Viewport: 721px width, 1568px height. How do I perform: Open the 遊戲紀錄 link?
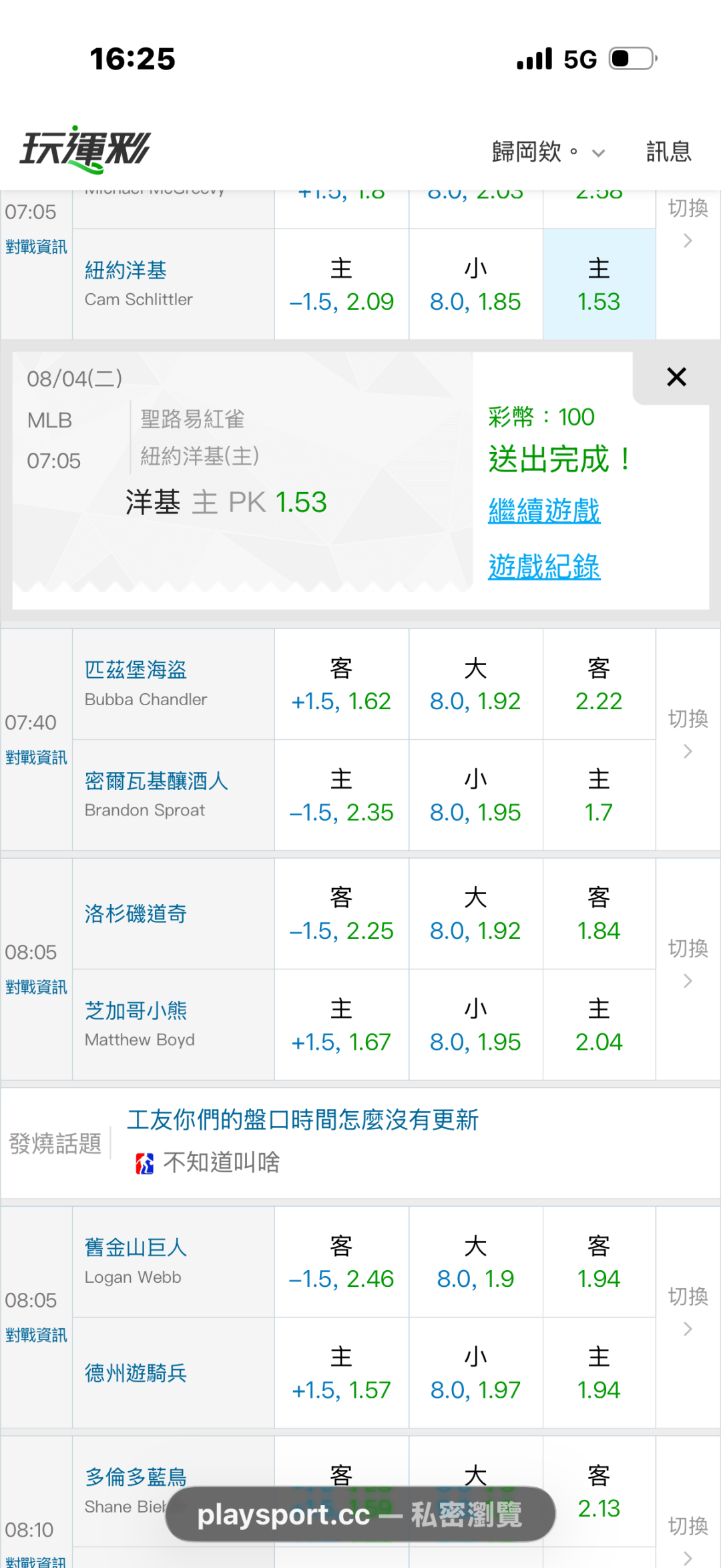coord(544,567)
